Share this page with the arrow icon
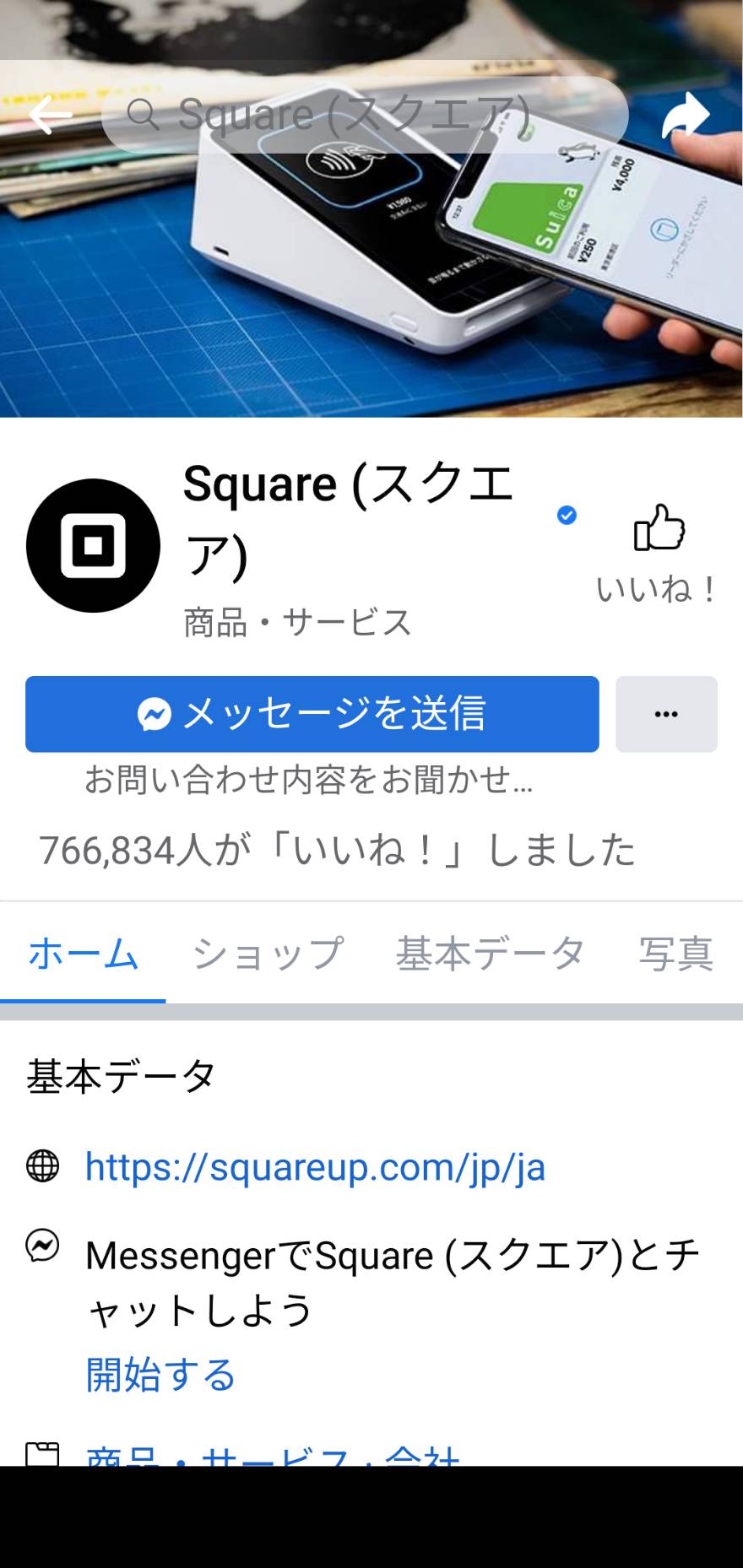This screenshot has height=1568, width=743. pos(686,115)
